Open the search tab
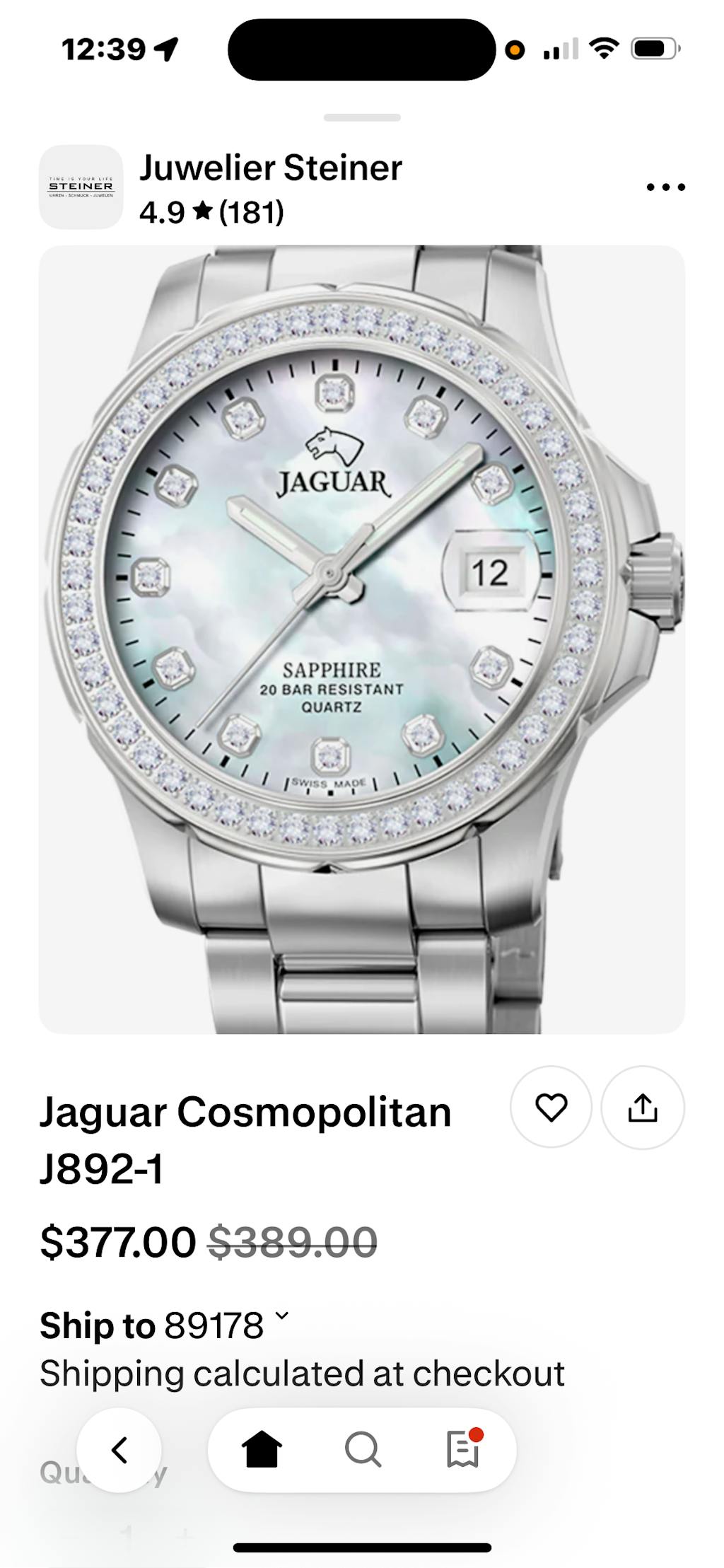Screen dimensions: 724x1568 [363, 1450]
